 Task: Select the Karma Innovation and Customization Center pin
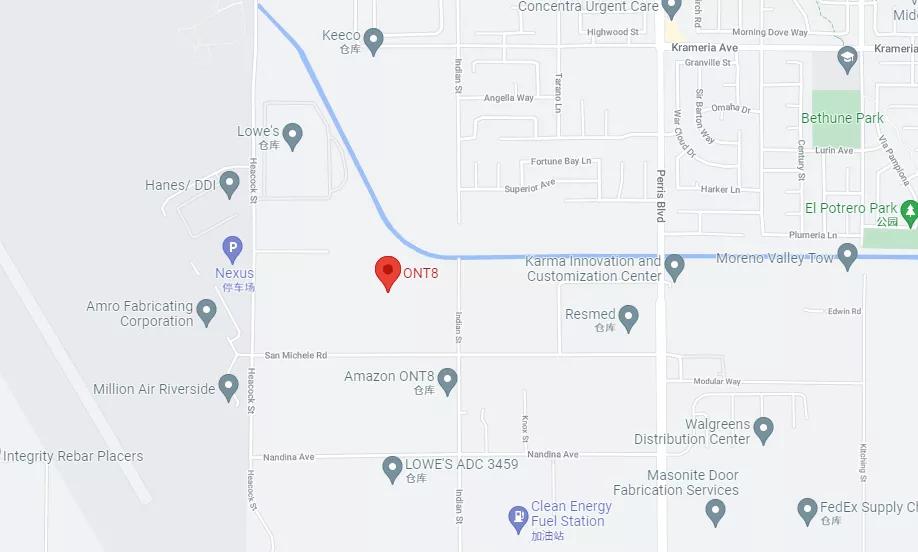[x=674, y=266]
